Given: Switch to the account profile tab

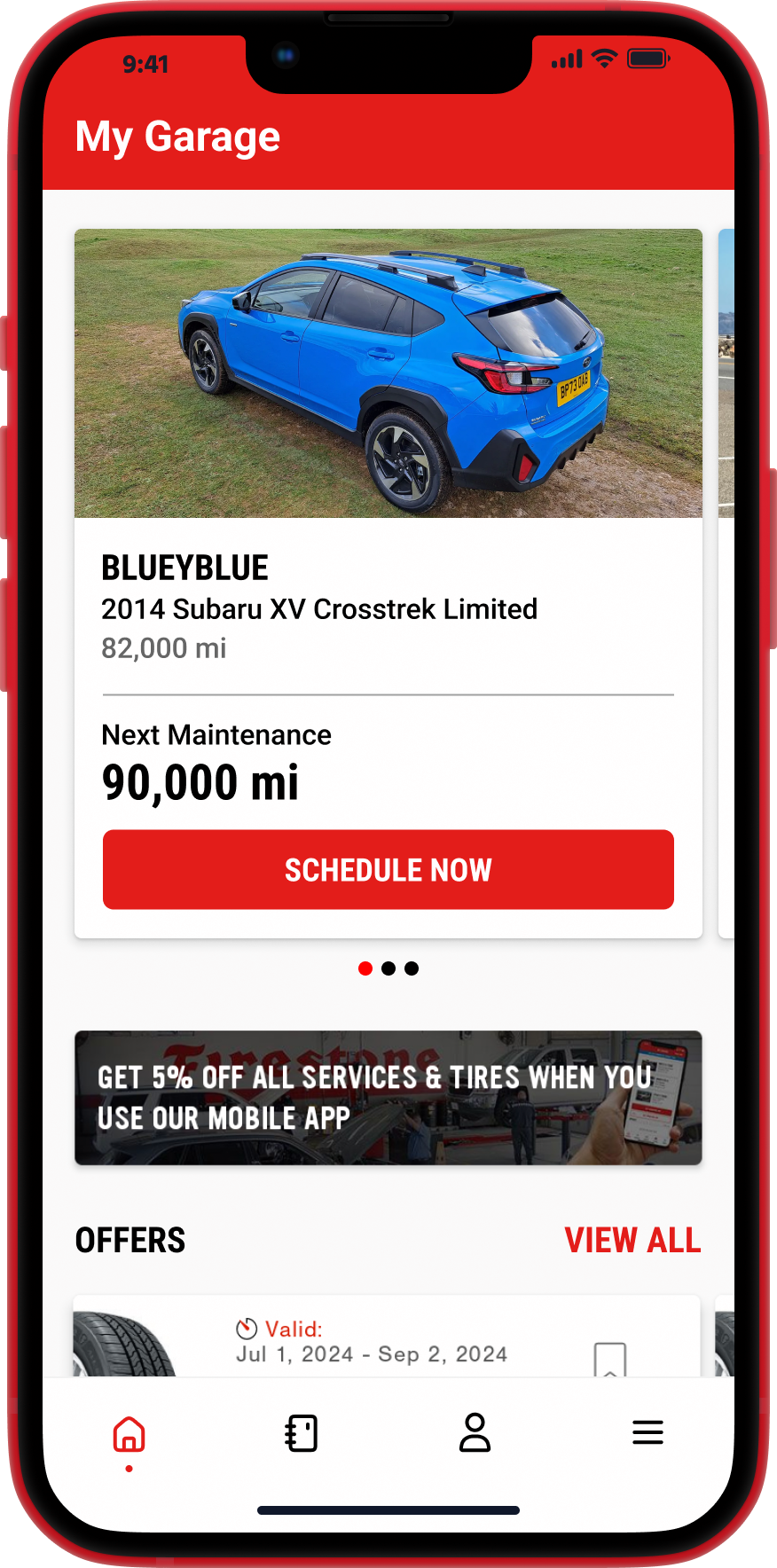Looking at the screenshot, I should tap(475, 1433).
